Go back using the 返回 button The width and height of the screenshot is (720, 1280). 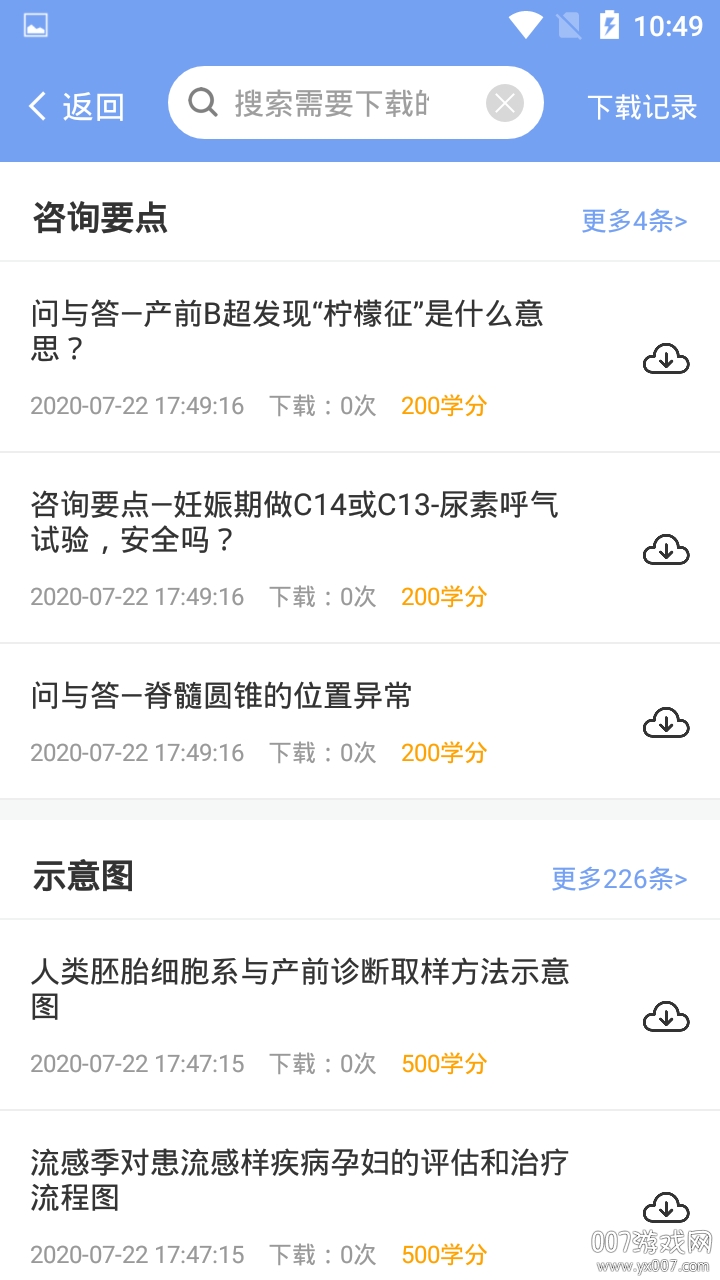pyautogui.click(x=76, y=106)
